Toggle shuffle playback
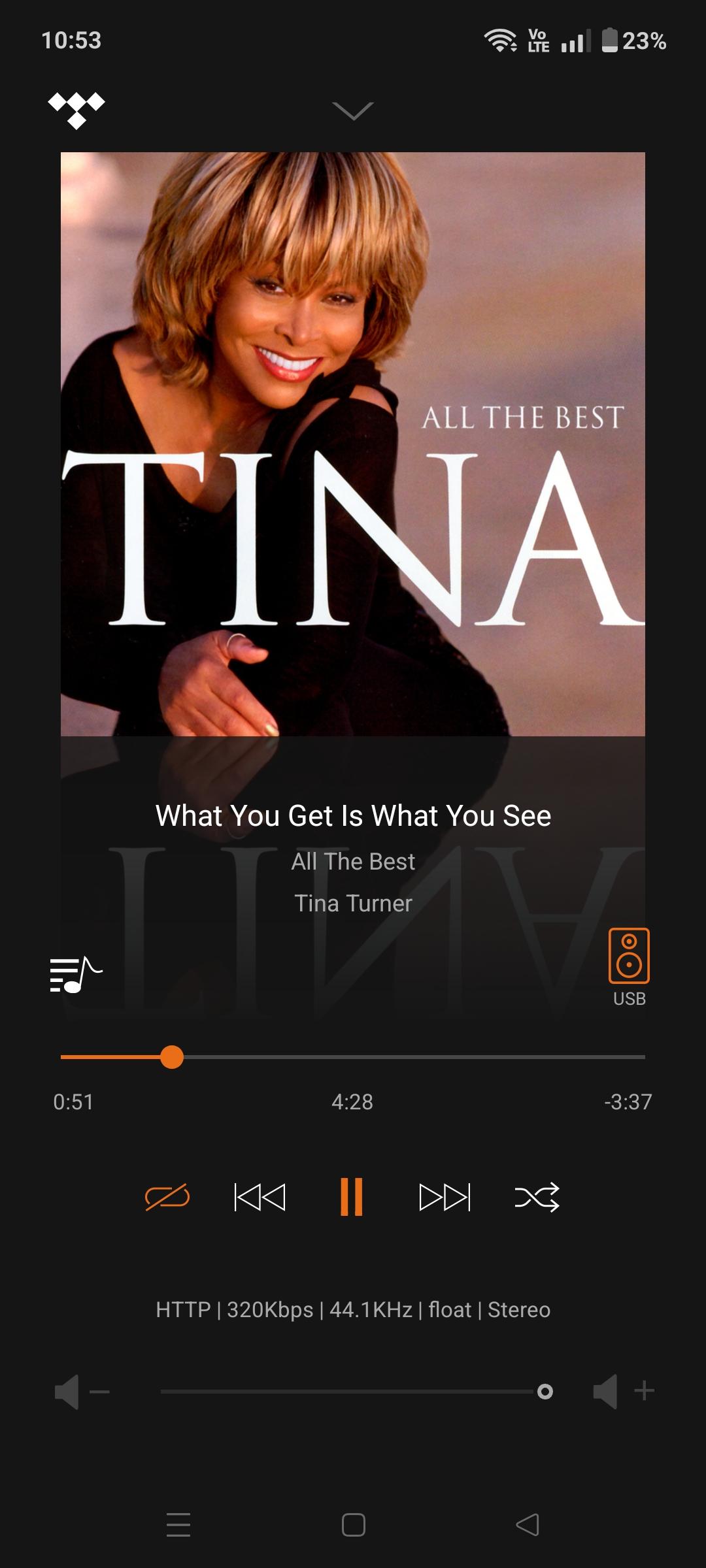 pos(537,1197)
